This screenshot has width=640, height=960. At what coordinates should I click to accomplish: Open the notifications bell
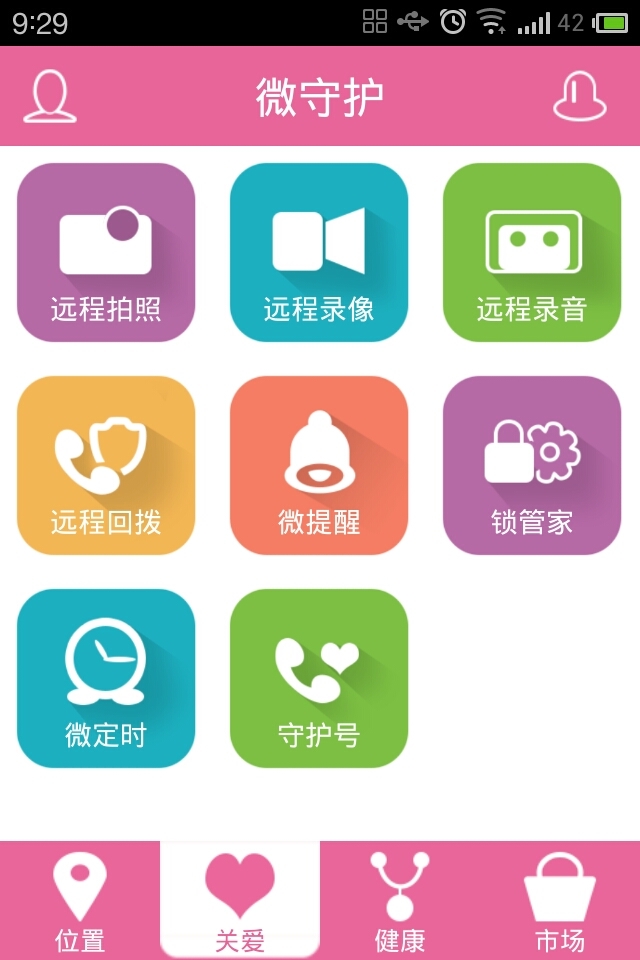tap(580, 97)
